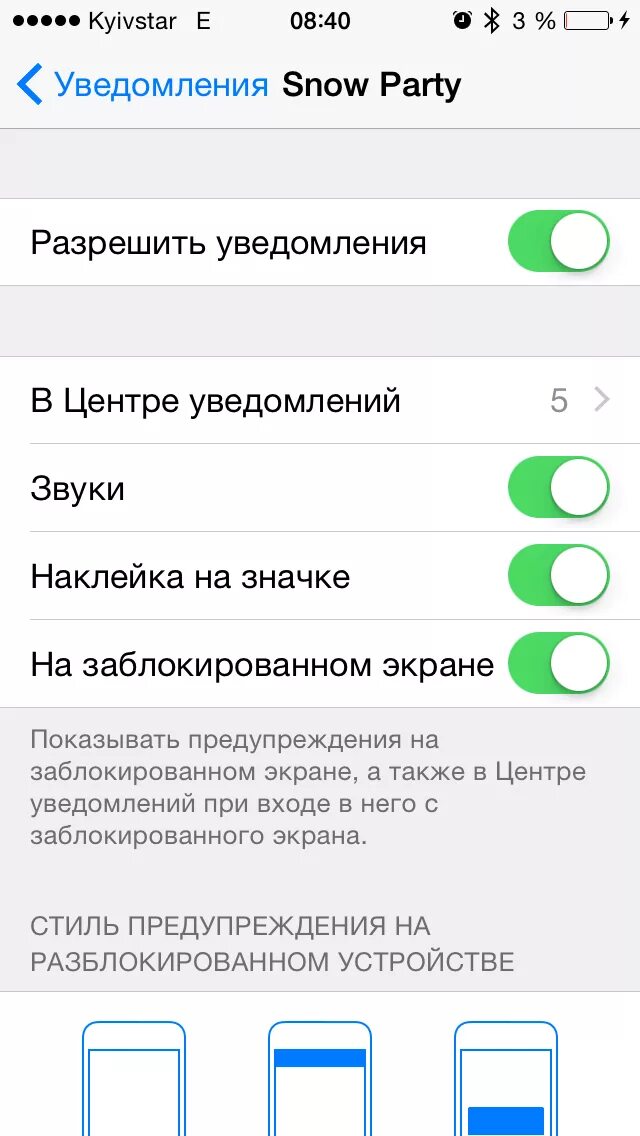Screen dimensions: 640x1136
Task: Disable the Разрешить уведомления switch
Action: click(558, 242)
